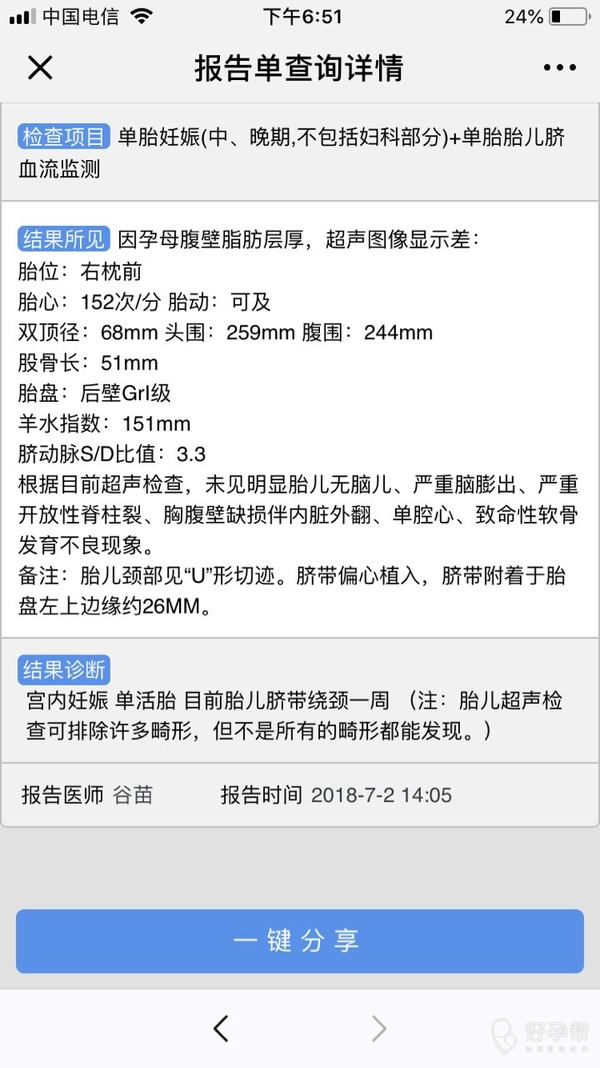Close the report detail page
Screen dimensions: 600x1068
(40, 68)
